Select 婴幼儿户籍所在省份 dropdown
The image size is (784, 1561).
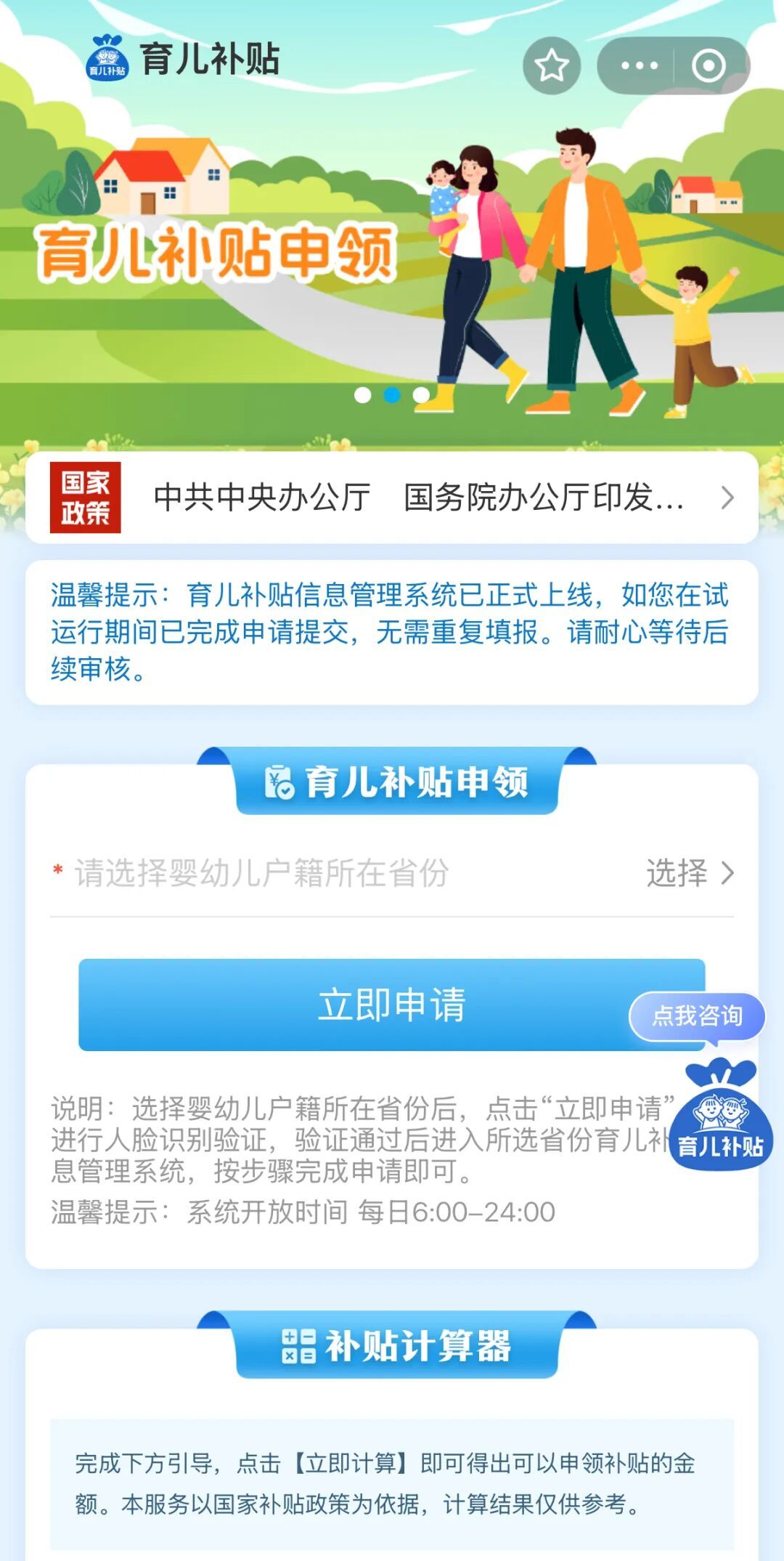coord(392,872)
